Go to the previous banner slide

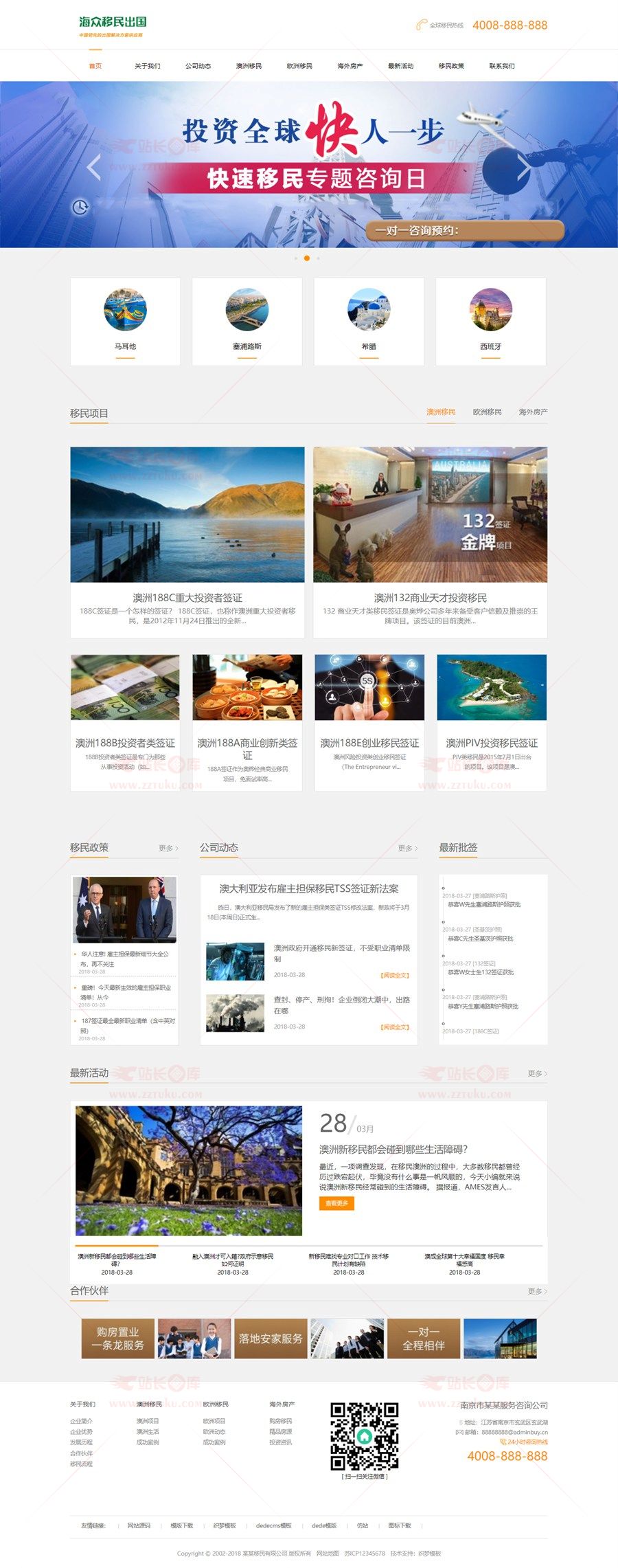coord(94,167)
